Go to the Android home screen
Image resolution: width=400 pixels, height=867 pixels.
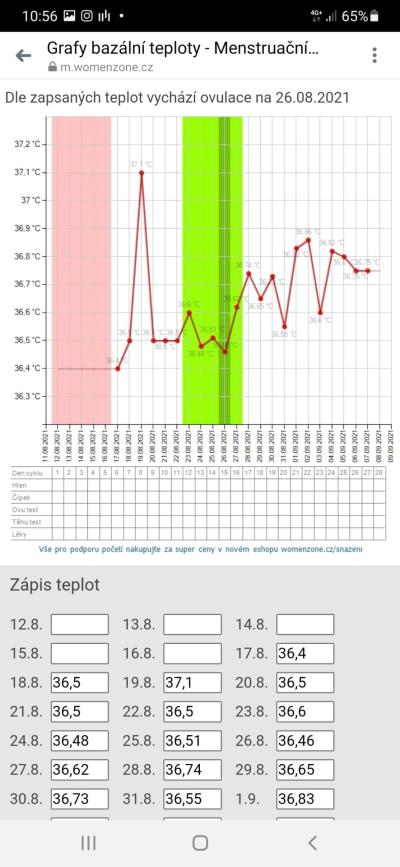click(x=200, y=843)
